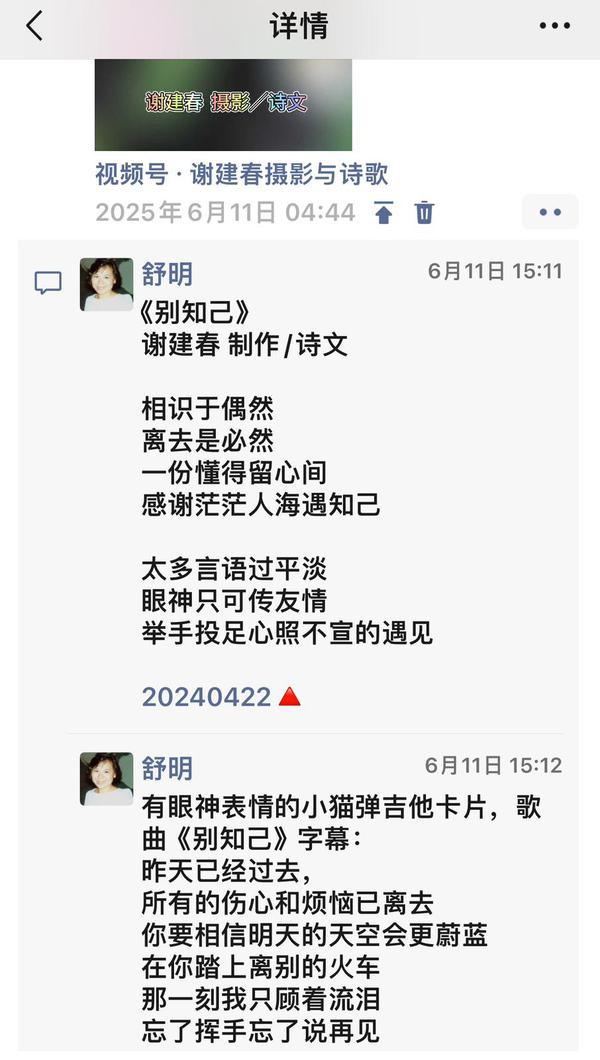Screen dimensions: 600x1060
Task: Tap the name 舒明 on the 15:12 comment
Action: [x=167, y=768]
